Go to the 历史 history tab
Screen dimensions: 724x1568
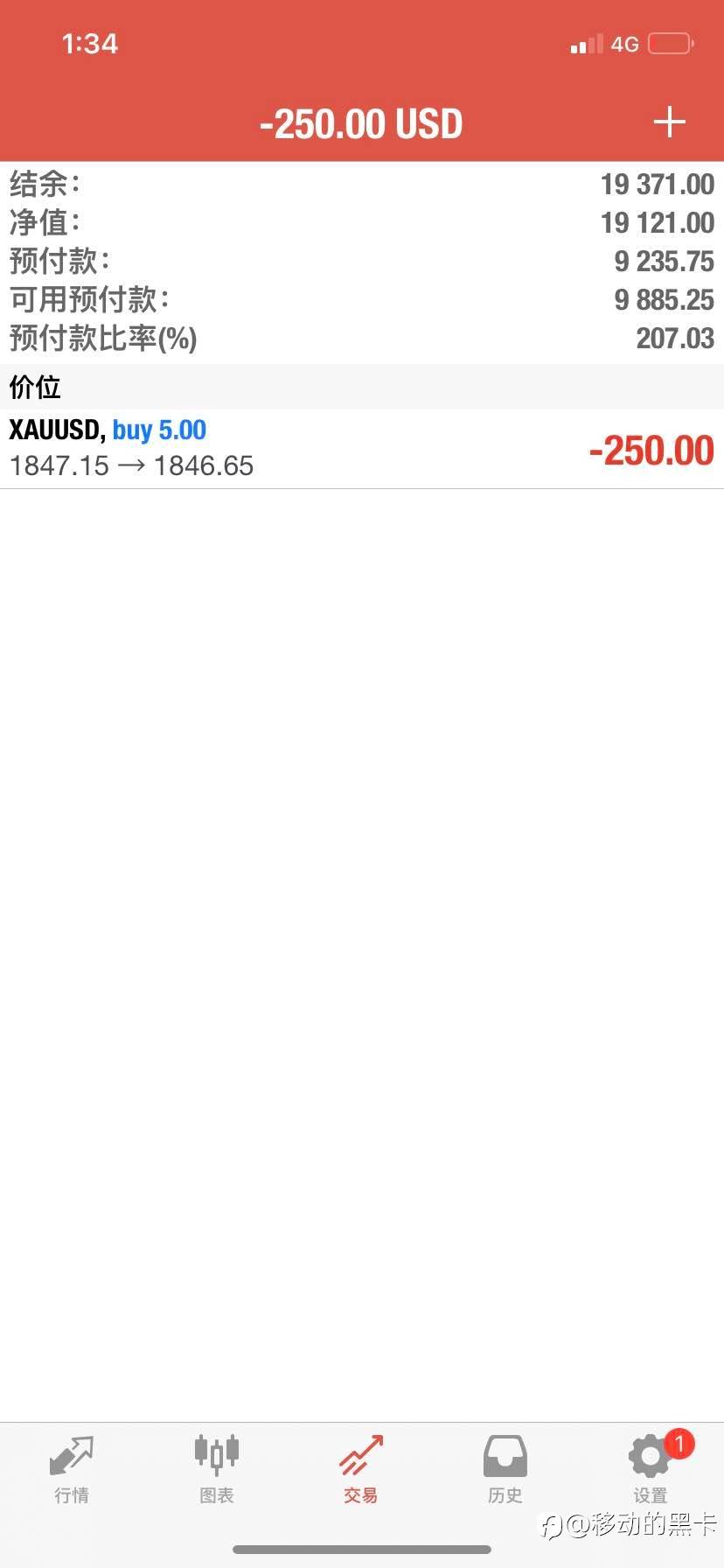click(505, 1470)
